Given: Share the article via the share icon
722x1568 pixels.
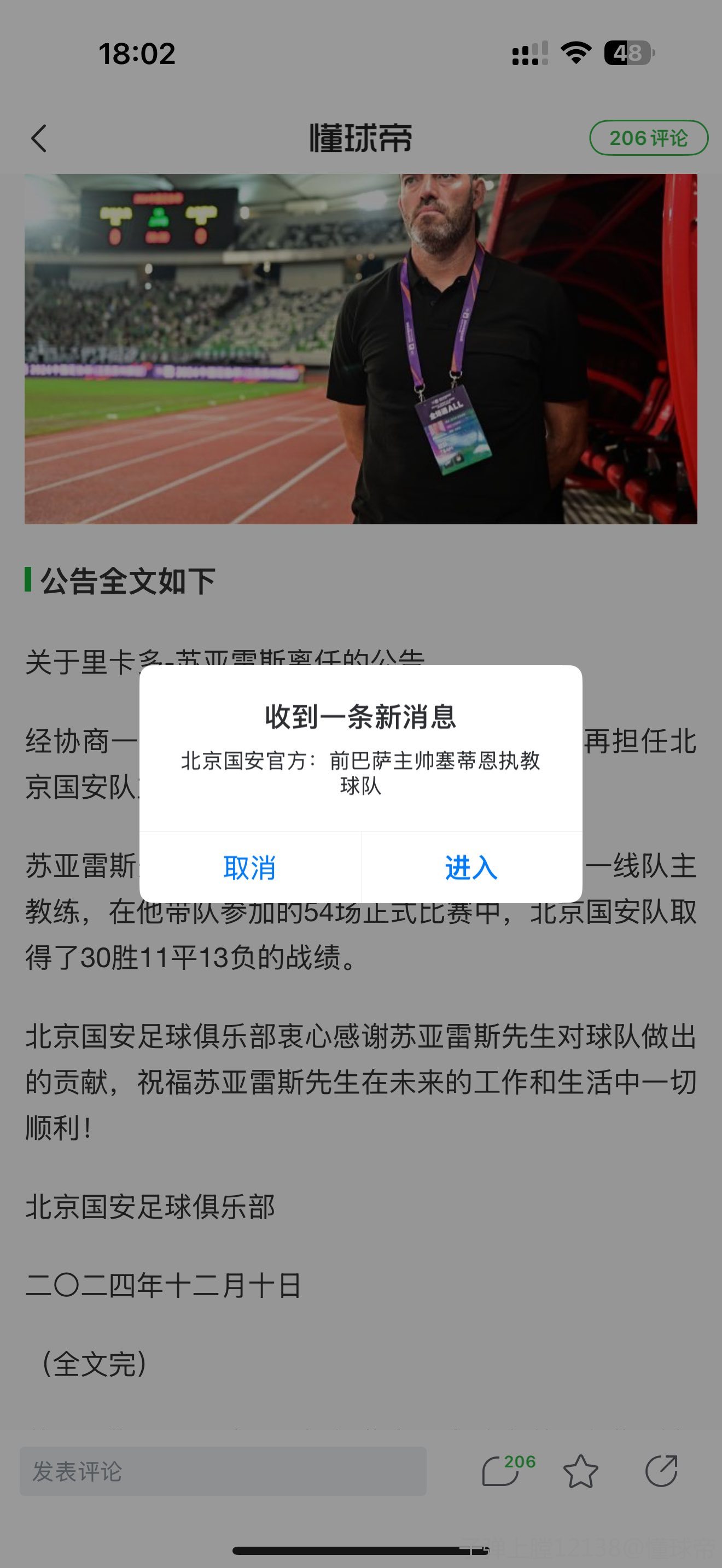Looking at the screenshot, I should (x=661, y=1471).
